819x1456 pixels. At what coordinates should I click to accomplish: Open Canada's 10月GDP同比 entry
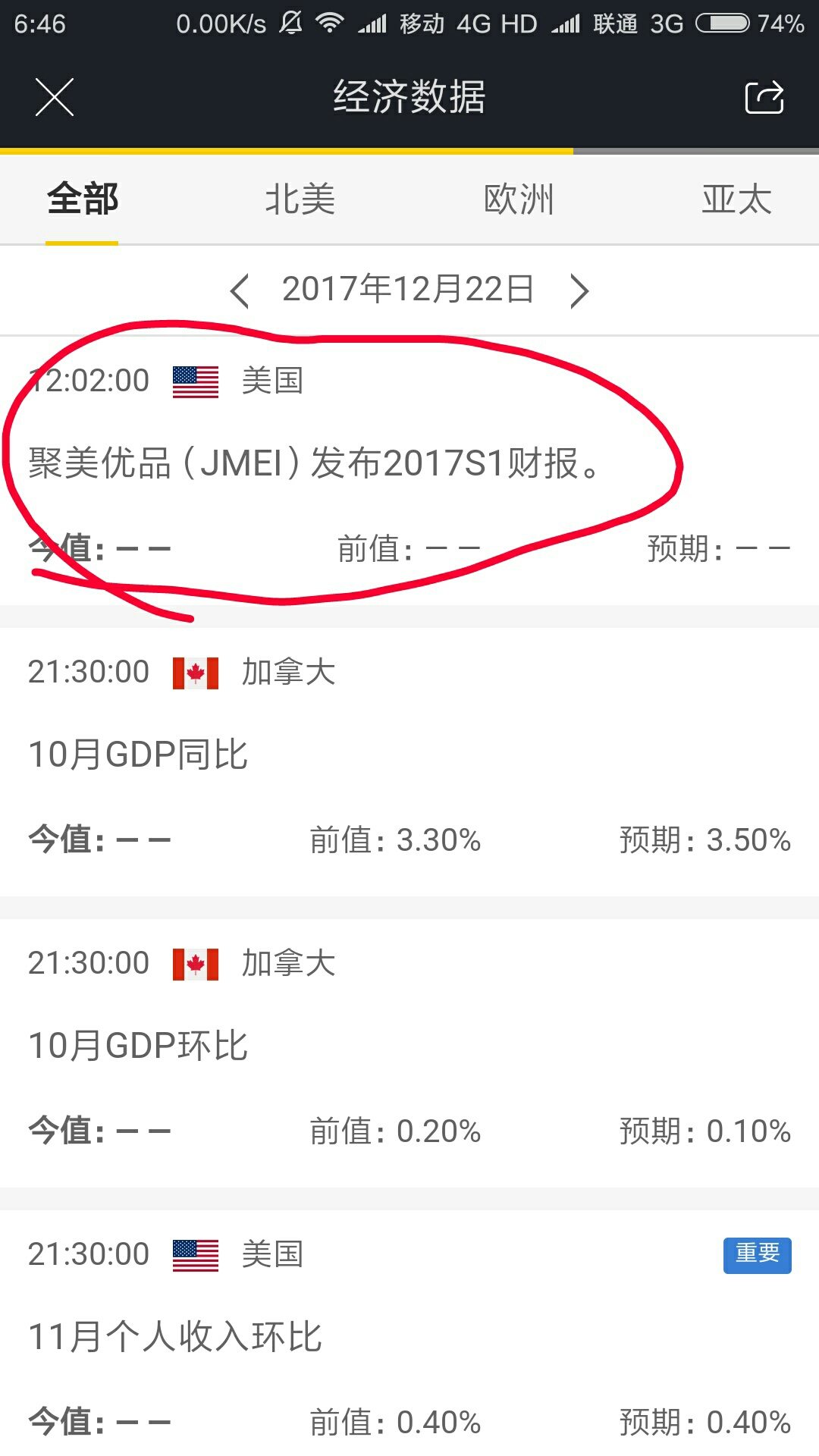coord(409,762)
